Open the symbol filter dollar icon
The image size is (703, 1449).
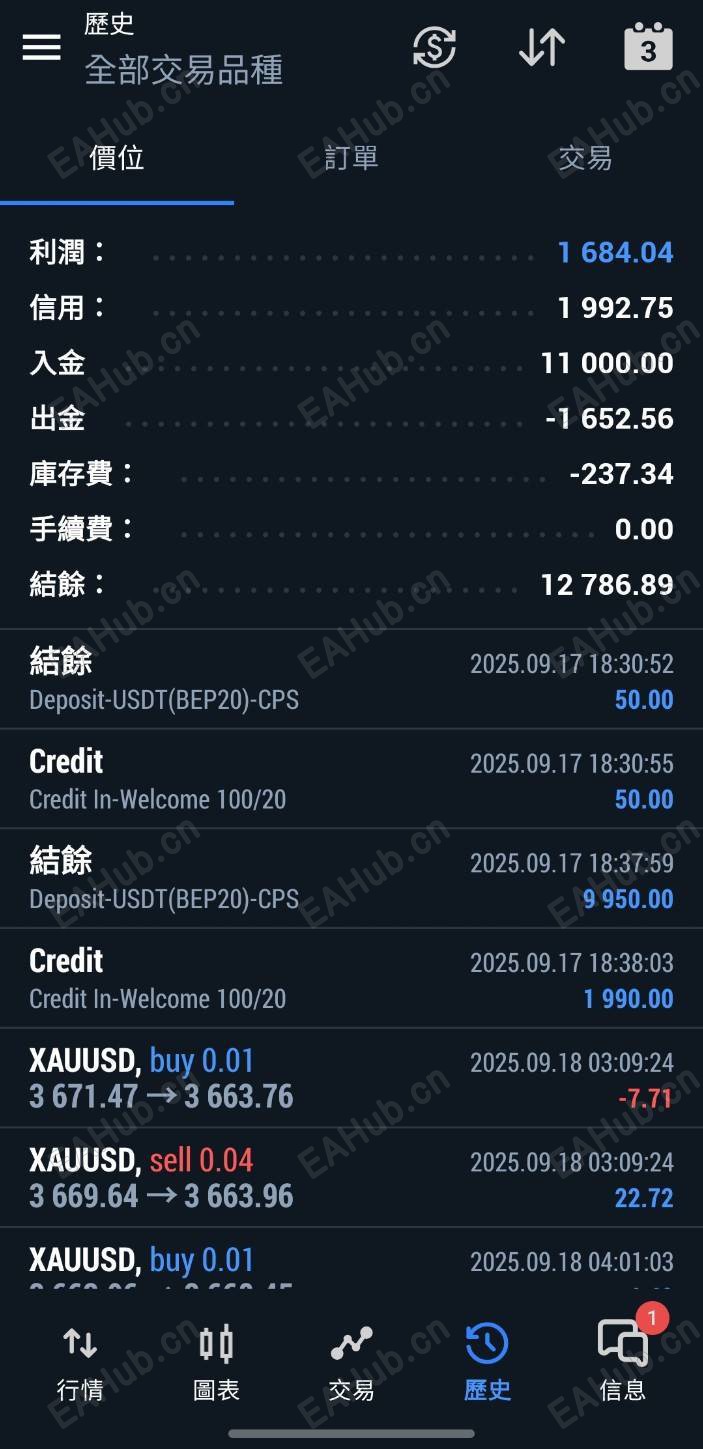(434, 47)
